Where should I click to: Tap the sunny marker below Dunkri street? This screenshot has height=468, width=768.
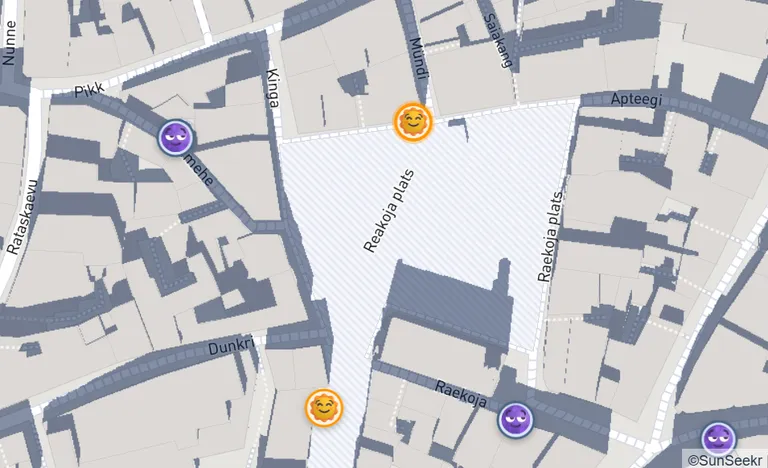(324, 407)
